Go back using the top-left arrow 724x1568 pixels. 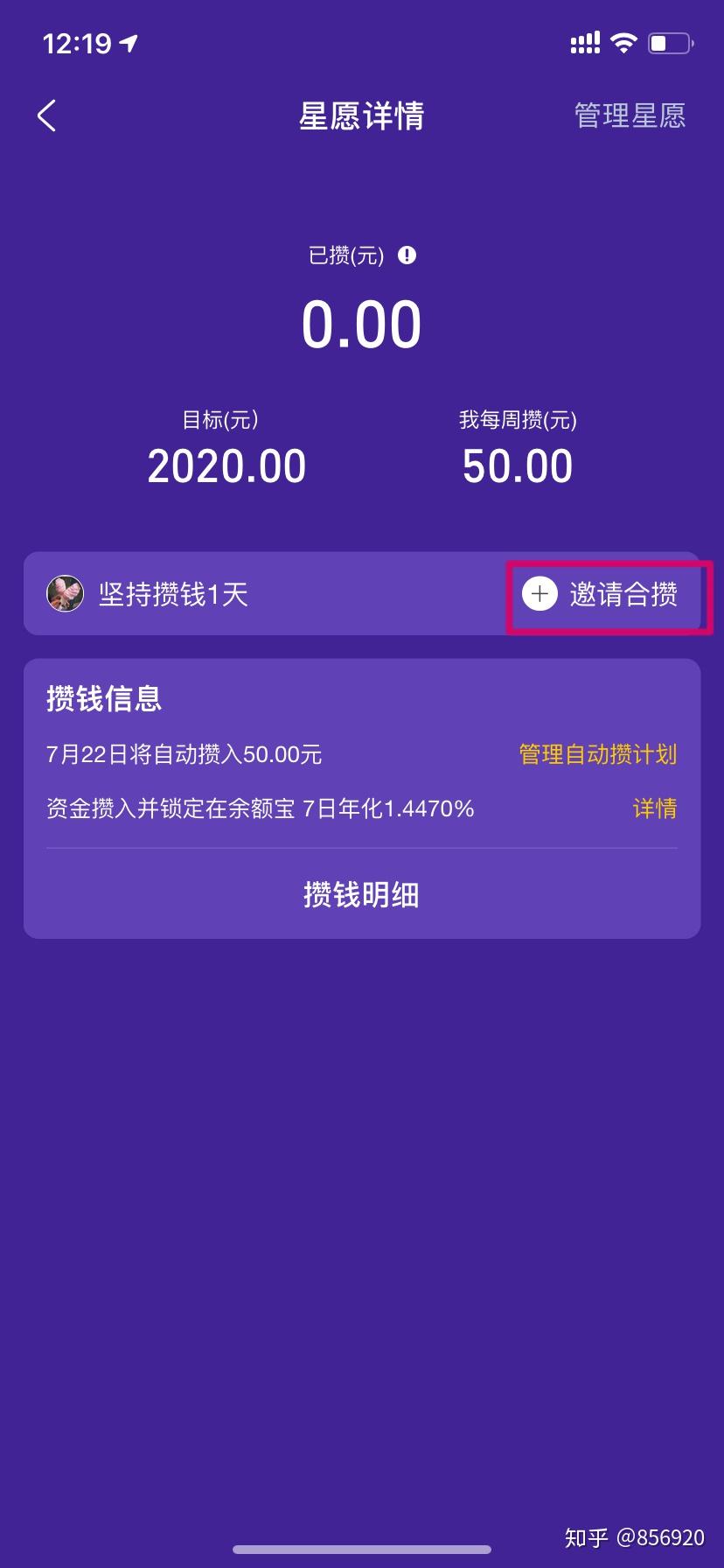point(47,115)
